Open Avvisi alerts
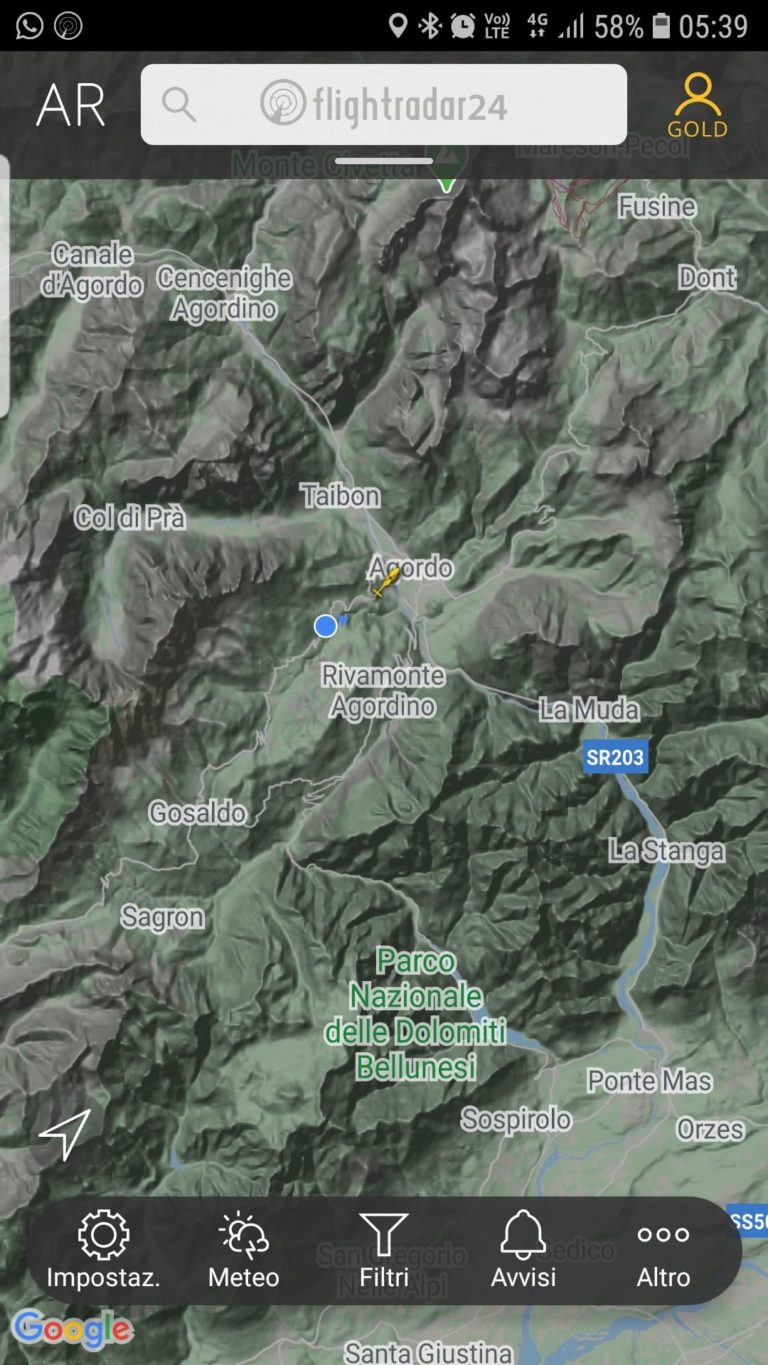Image resolution: width=768 pixels, height=1365 pixels. coord(523,1250)
